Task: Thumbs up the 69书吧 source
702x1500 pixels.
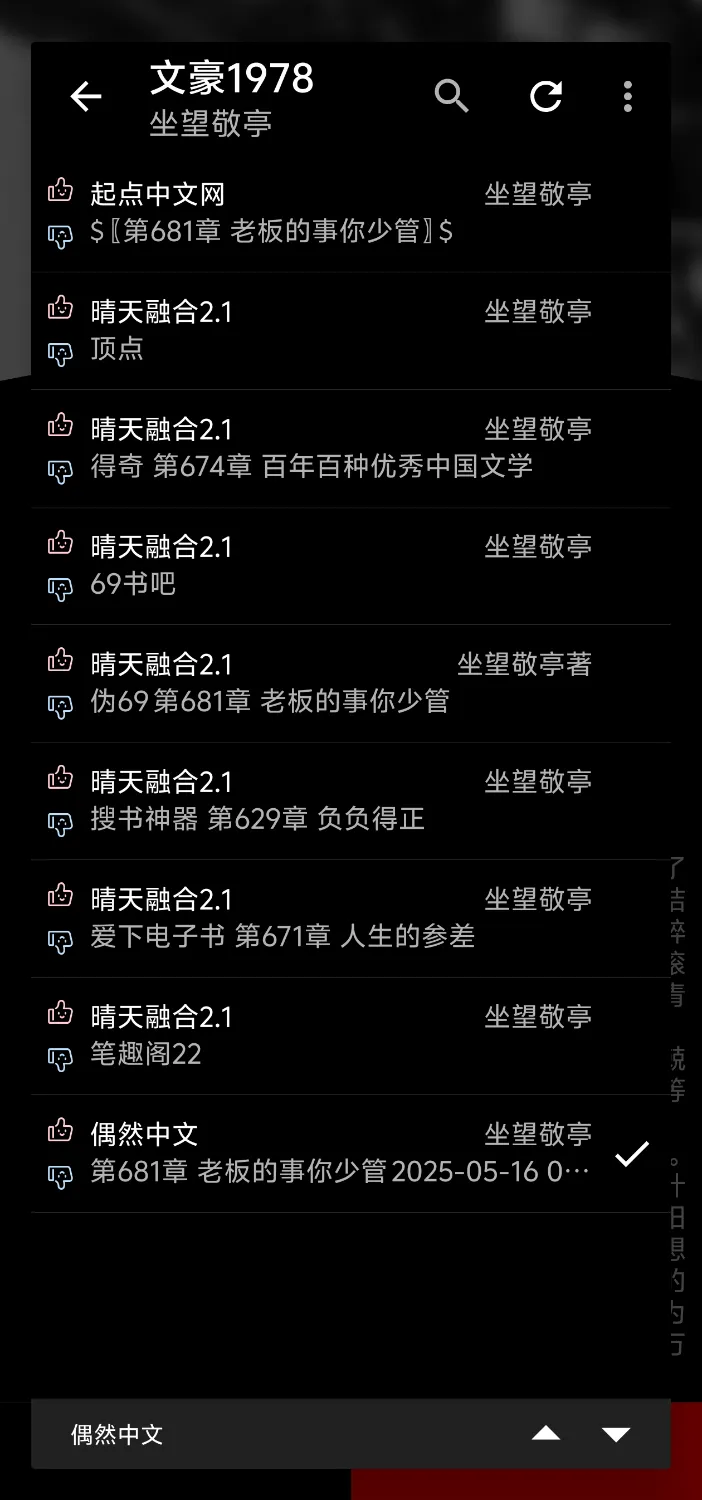Action: click(x=61, y=543)
